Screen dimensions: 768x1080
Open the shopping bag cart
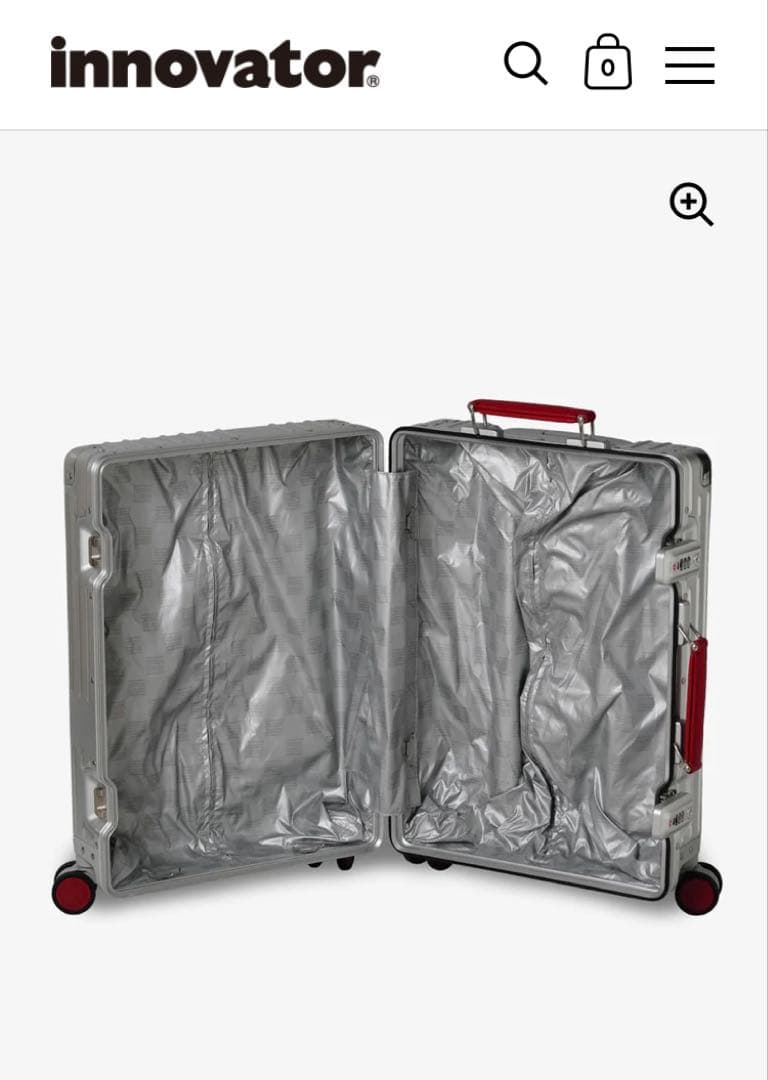[607, 64]
